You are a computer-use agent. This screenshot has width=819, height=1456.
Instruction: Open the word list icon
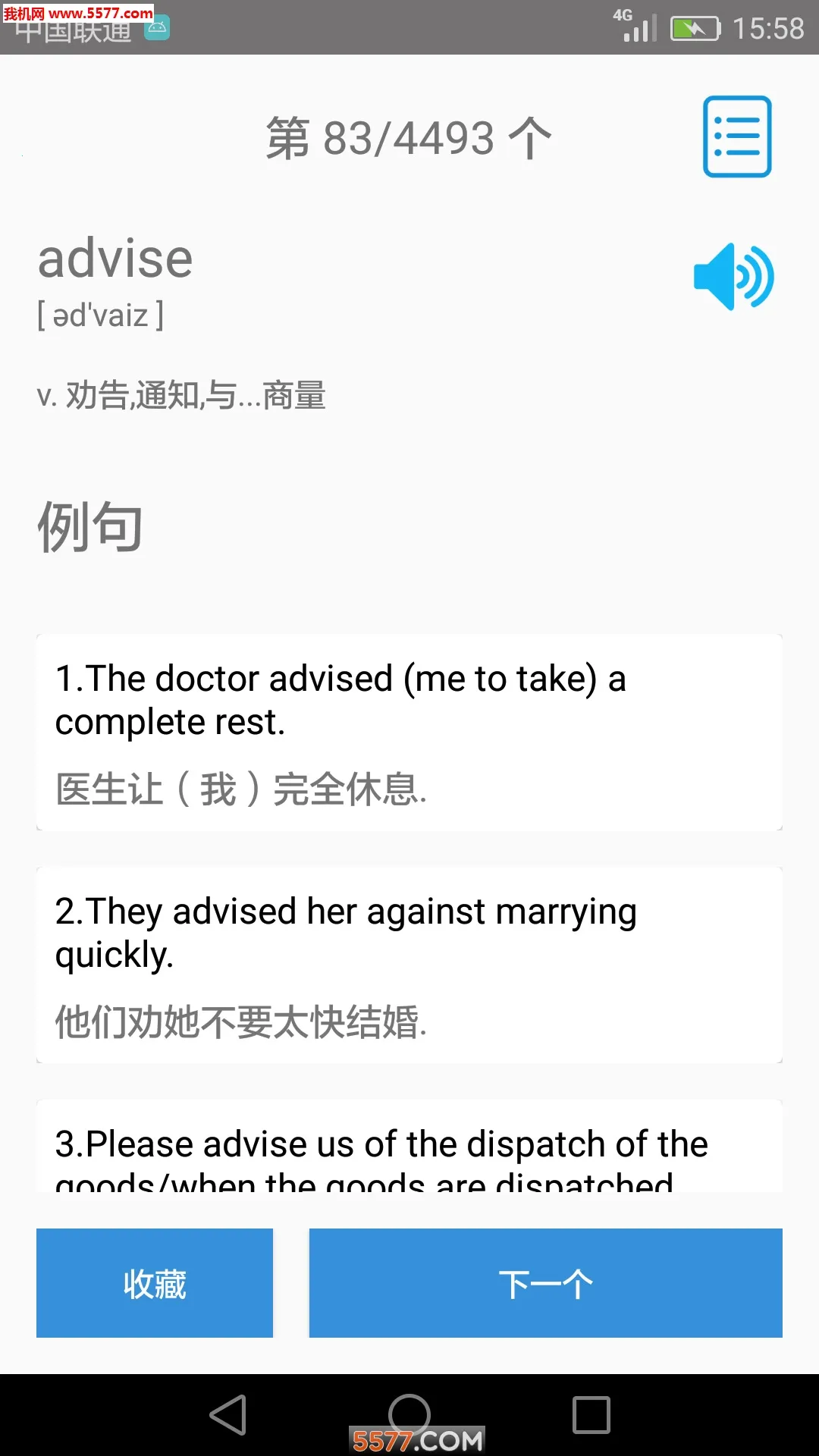(x=737, y=136)
